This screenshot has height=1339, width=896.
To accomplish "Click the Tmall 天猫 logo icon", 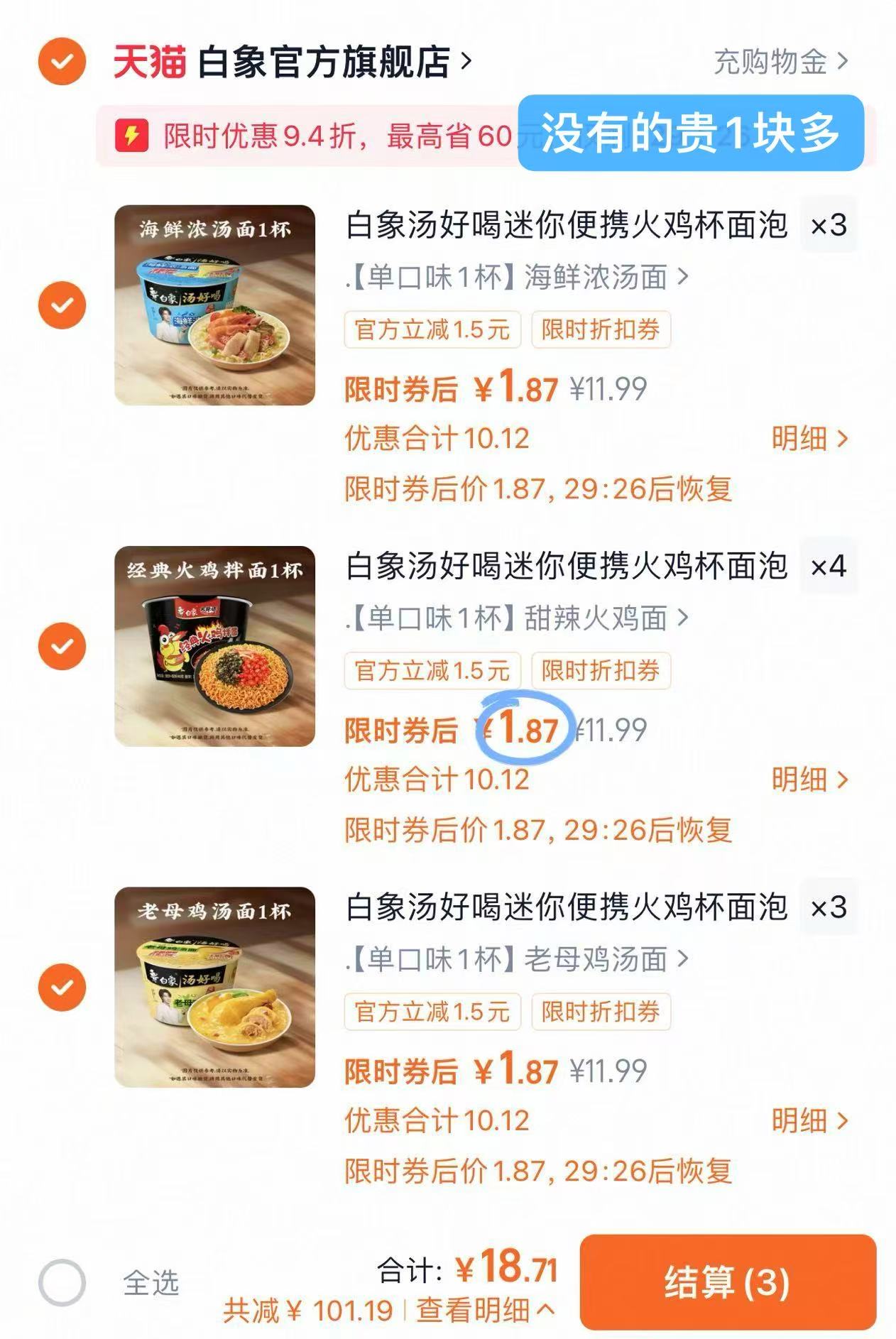I will click(151, 62).
